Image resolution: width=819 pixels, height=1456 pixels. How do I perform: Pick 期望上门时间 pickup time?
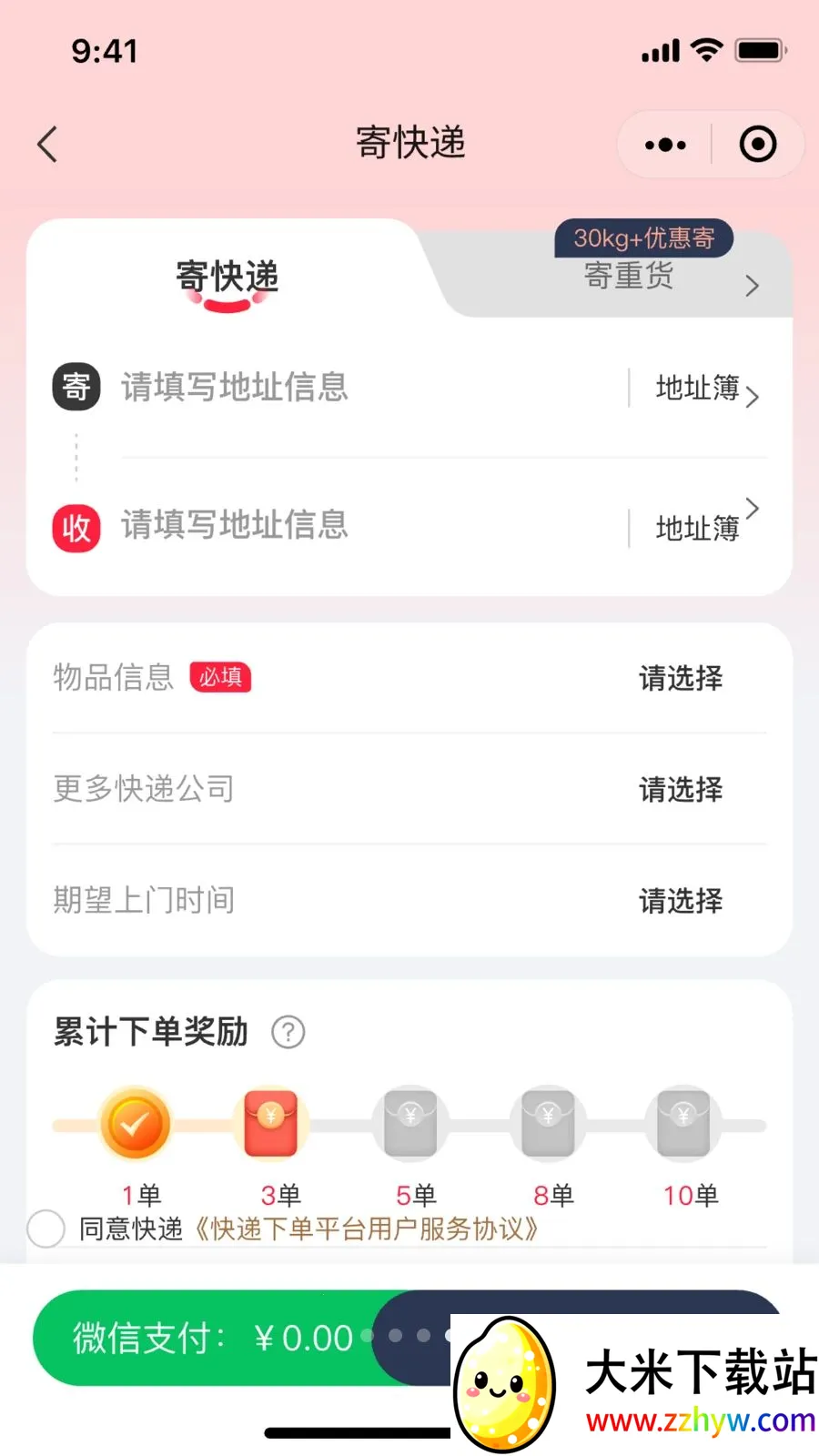pyautogui.click(x=409, y=900)
